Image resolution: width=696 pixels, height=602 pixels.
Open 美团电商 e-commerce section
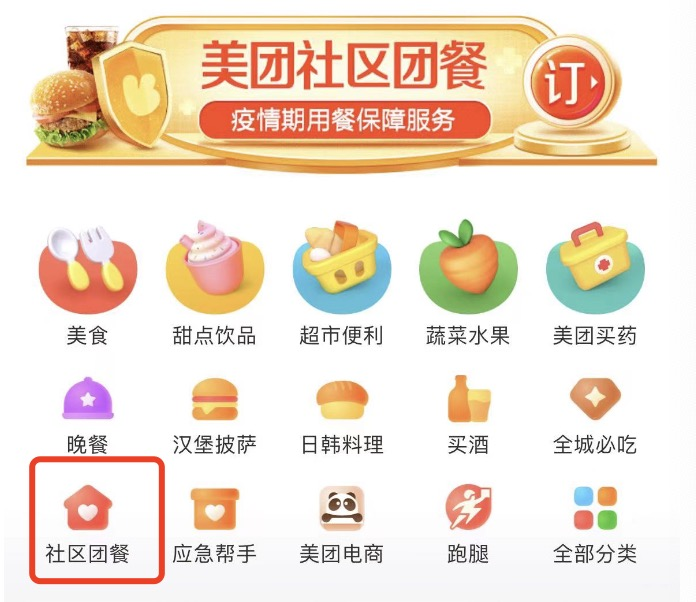pos(342,522)
